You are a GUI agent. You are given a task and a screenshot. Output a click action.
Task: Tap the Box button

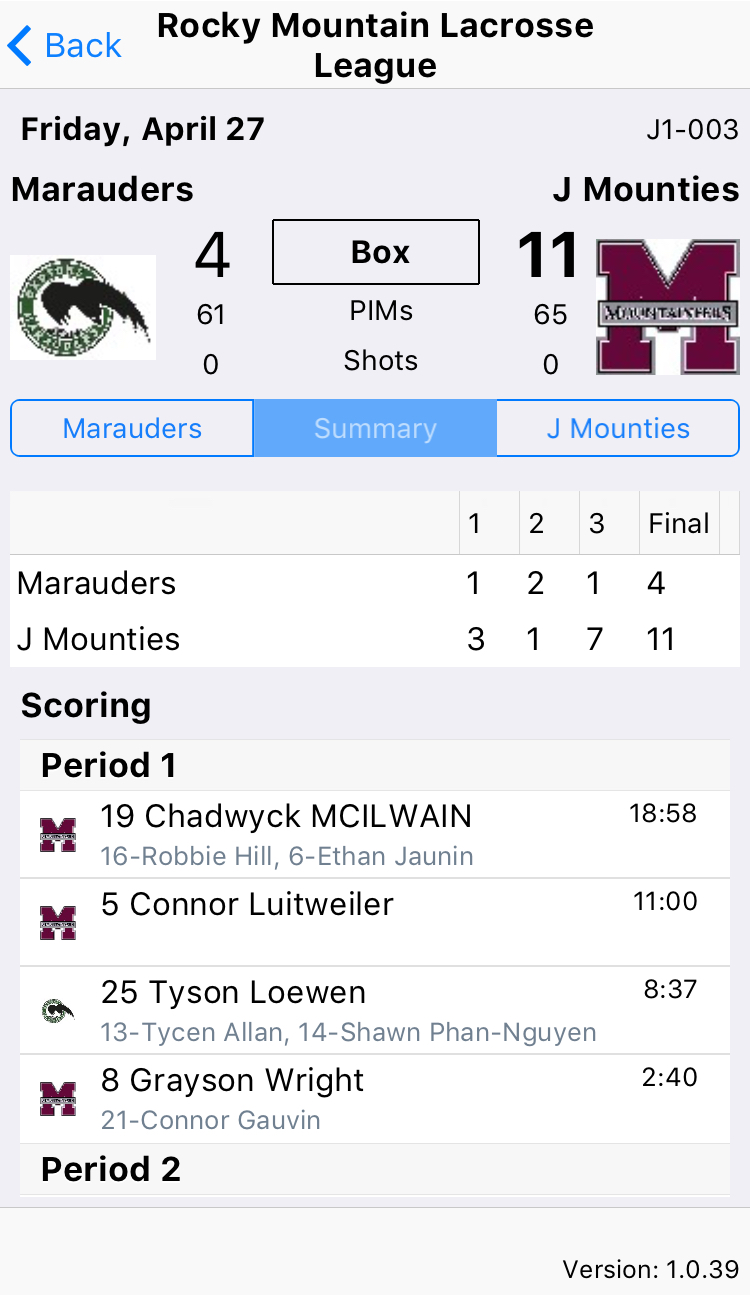(376, 252)
